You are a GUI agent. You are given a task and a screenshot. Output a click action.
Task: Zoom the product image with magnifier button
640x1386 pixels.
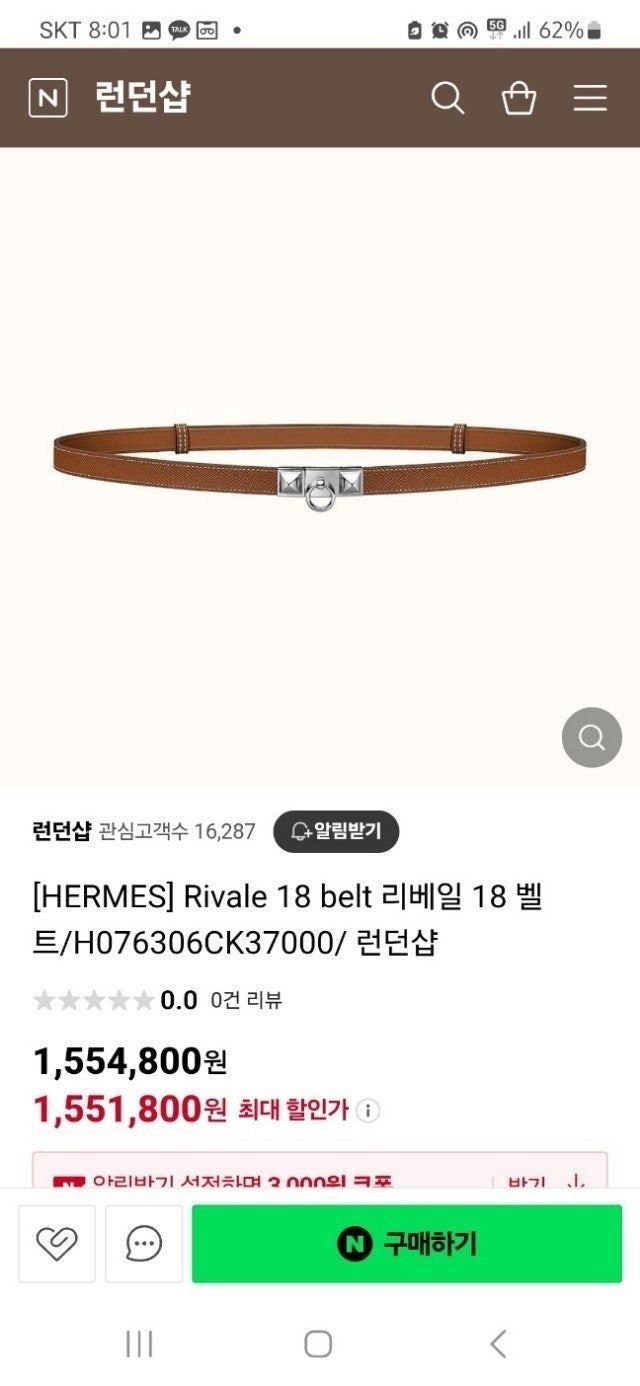[x=591, y=738]
